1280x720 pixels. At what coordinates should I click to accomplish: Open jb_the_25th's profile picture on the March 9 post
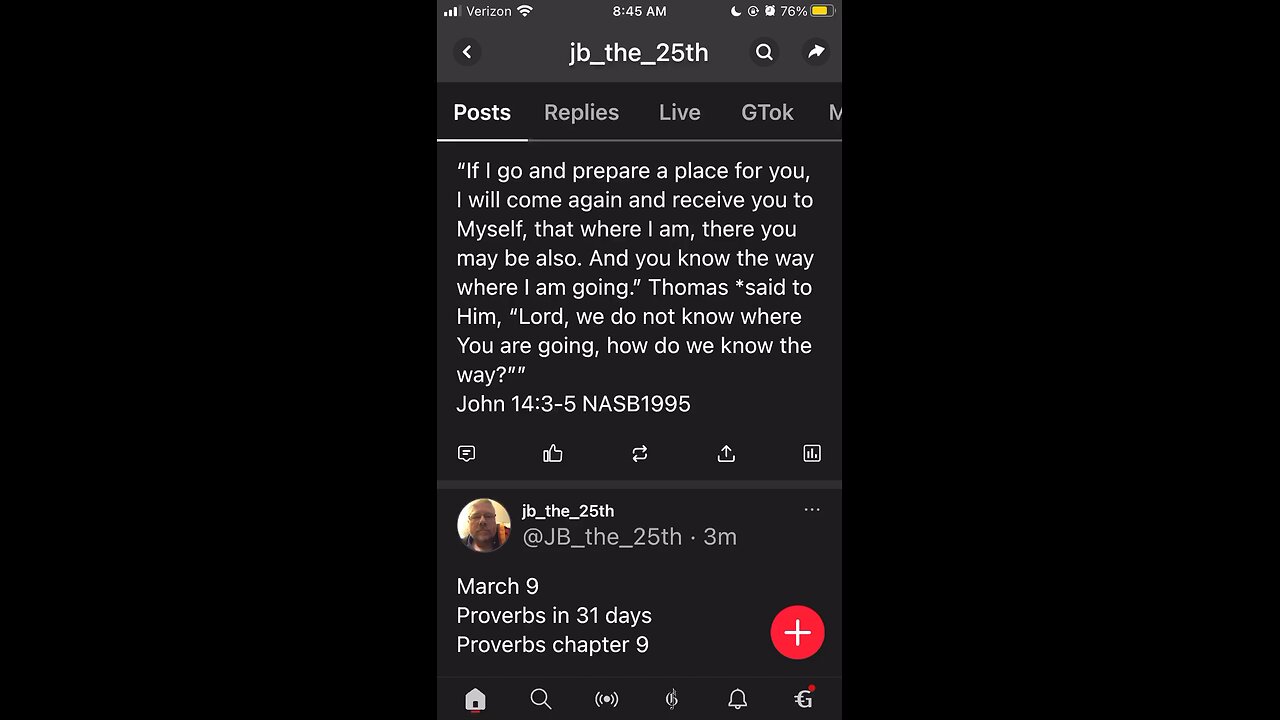tap(484, 525)
